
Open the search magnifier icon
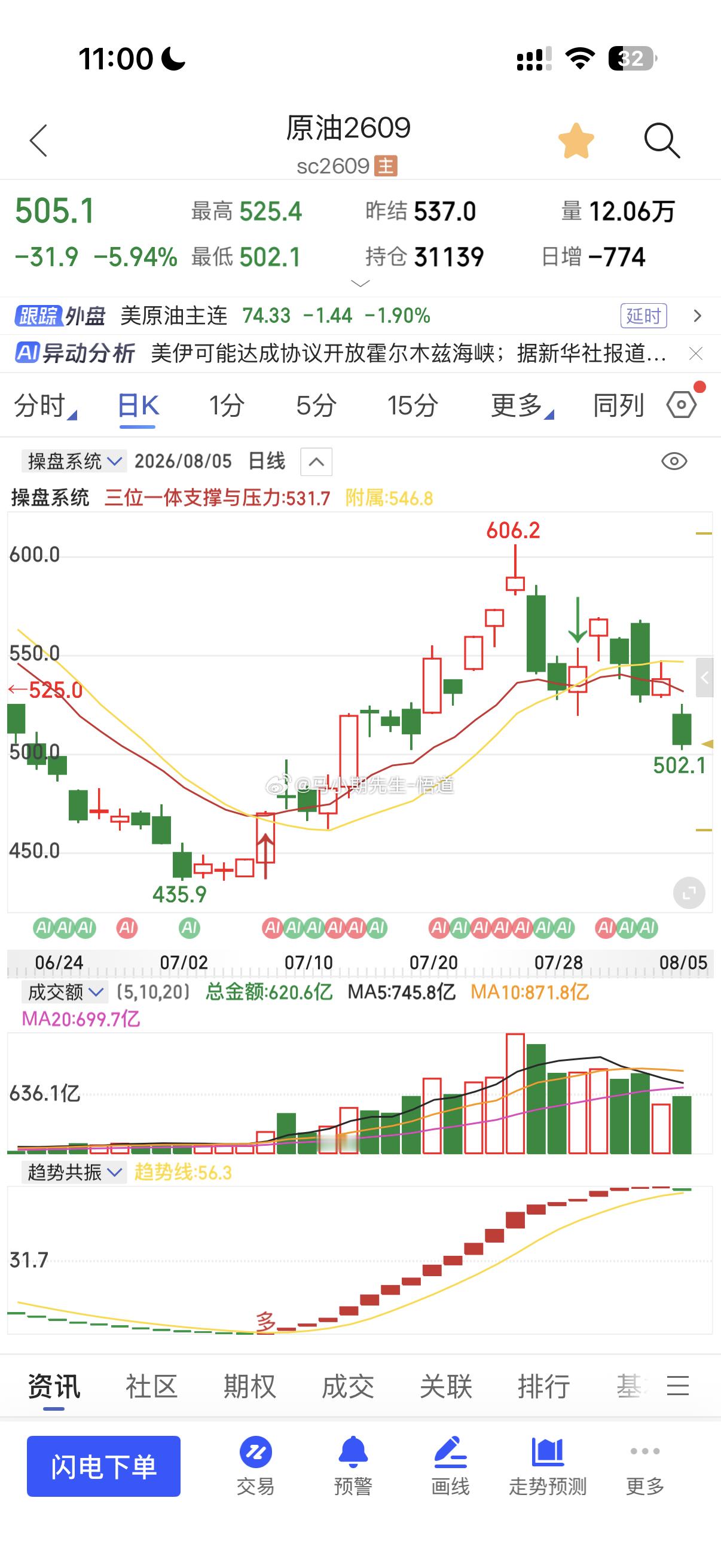[x=662, y=141]
